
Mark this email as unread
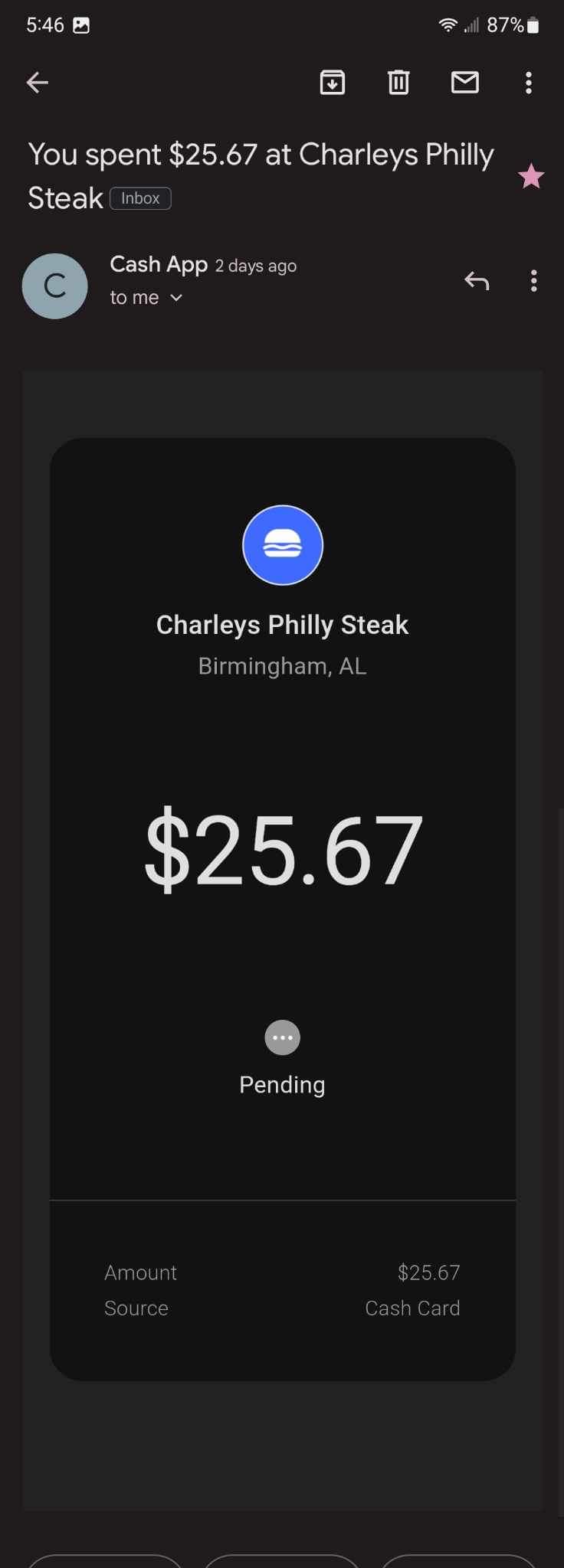[x=464, y=83]
